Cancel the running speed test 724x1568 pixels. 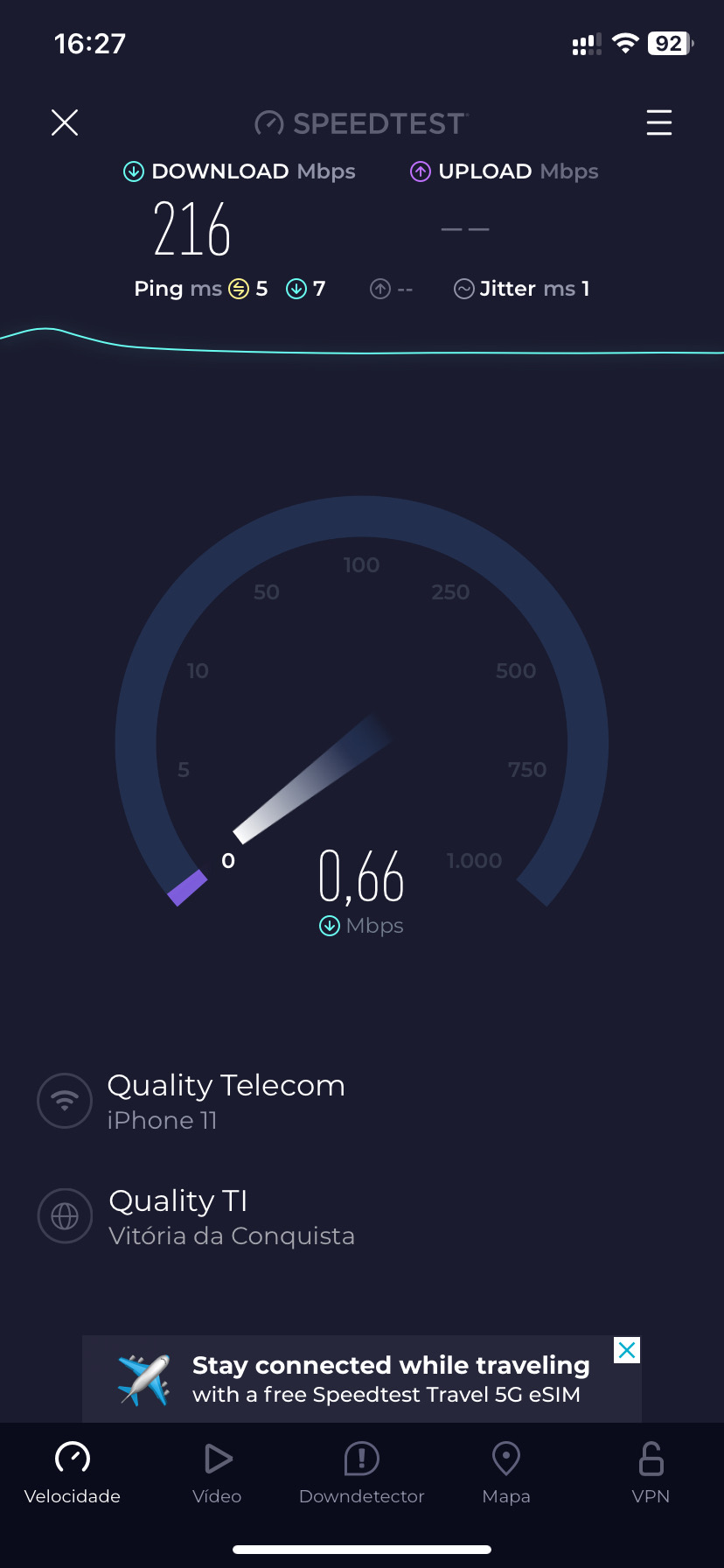tap(65, 122)
